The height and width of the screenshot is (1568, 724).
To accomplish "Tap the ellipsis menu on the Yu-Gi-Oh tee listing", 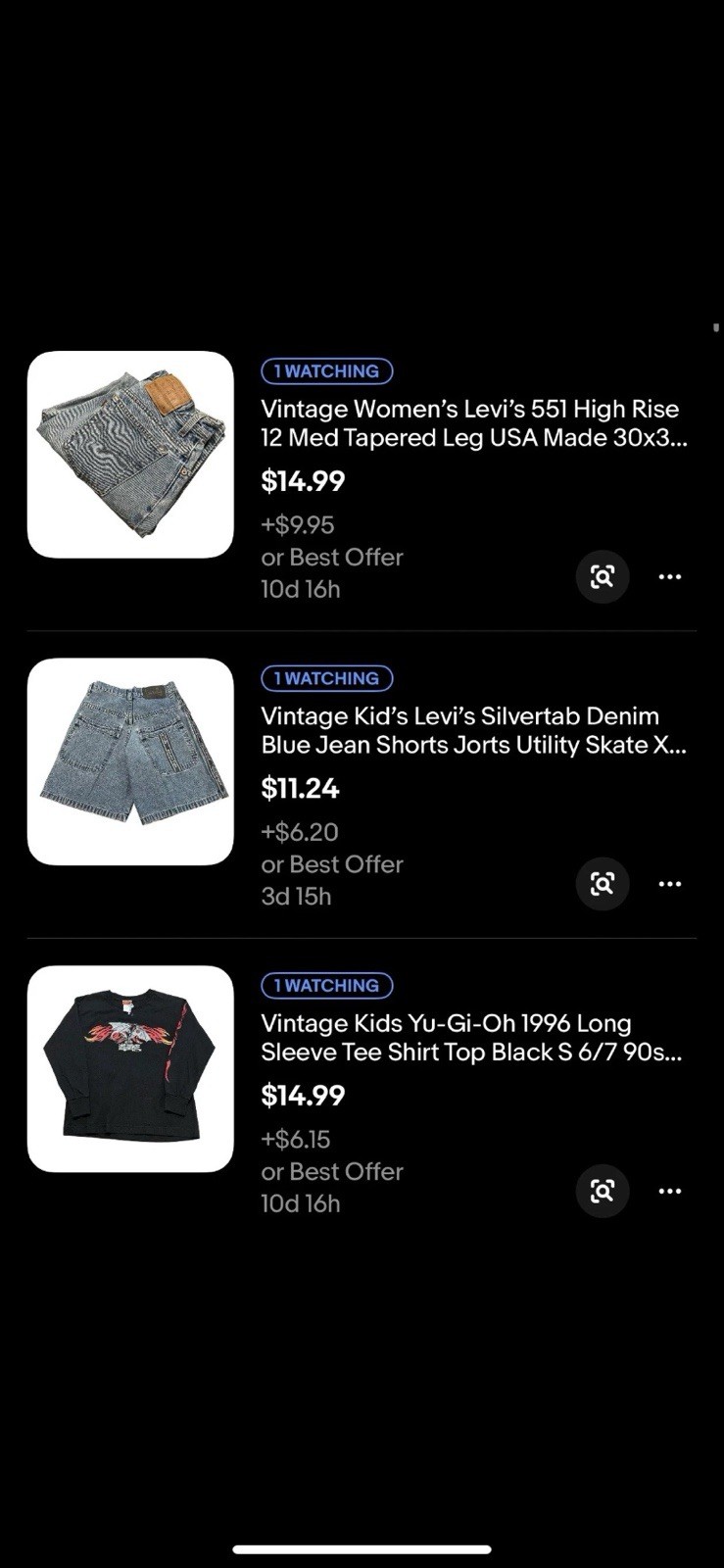I will 670,1191.
